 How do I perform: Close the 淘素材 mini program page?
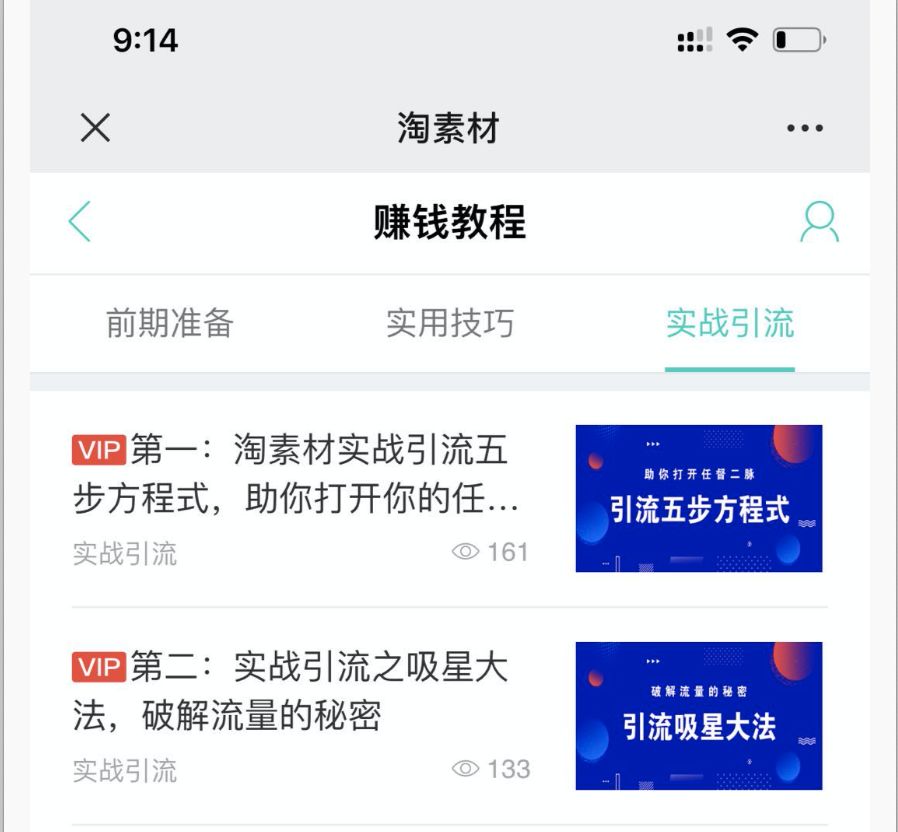pyautogui.click(x=95, y=128)
